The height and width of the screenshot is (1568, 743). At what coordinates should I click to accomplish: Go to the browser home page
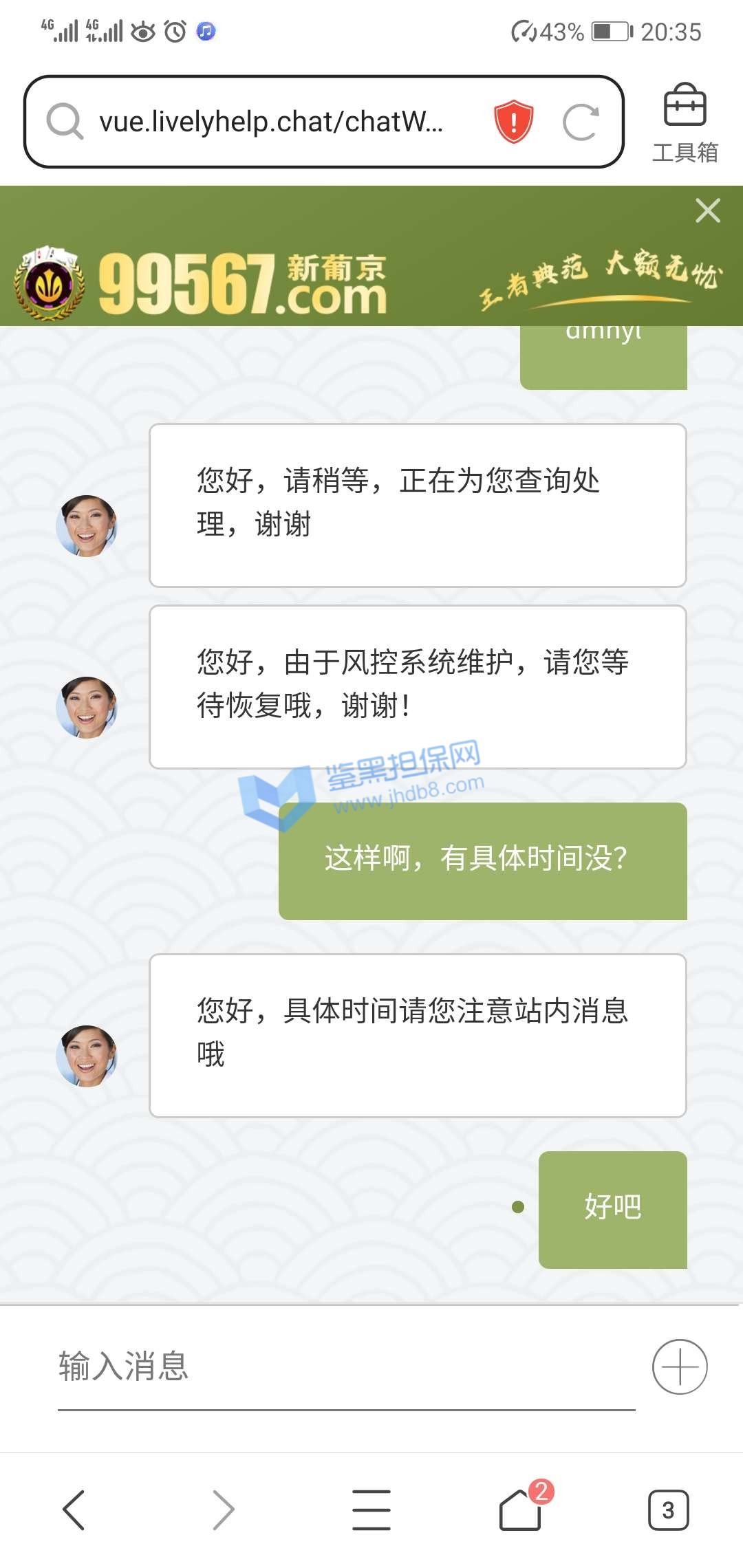click(x=521, y=1510)
